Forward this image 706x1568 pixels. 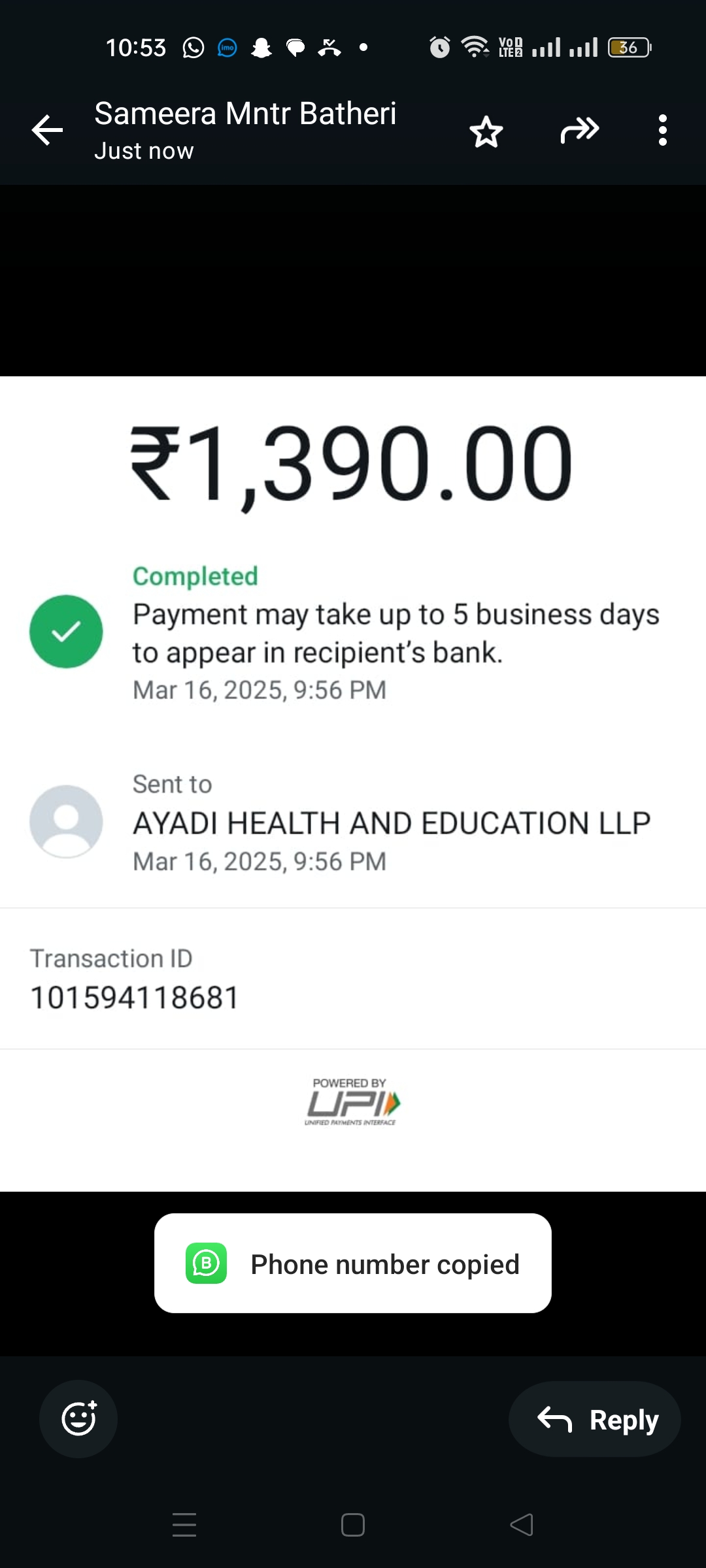point(579,131)
